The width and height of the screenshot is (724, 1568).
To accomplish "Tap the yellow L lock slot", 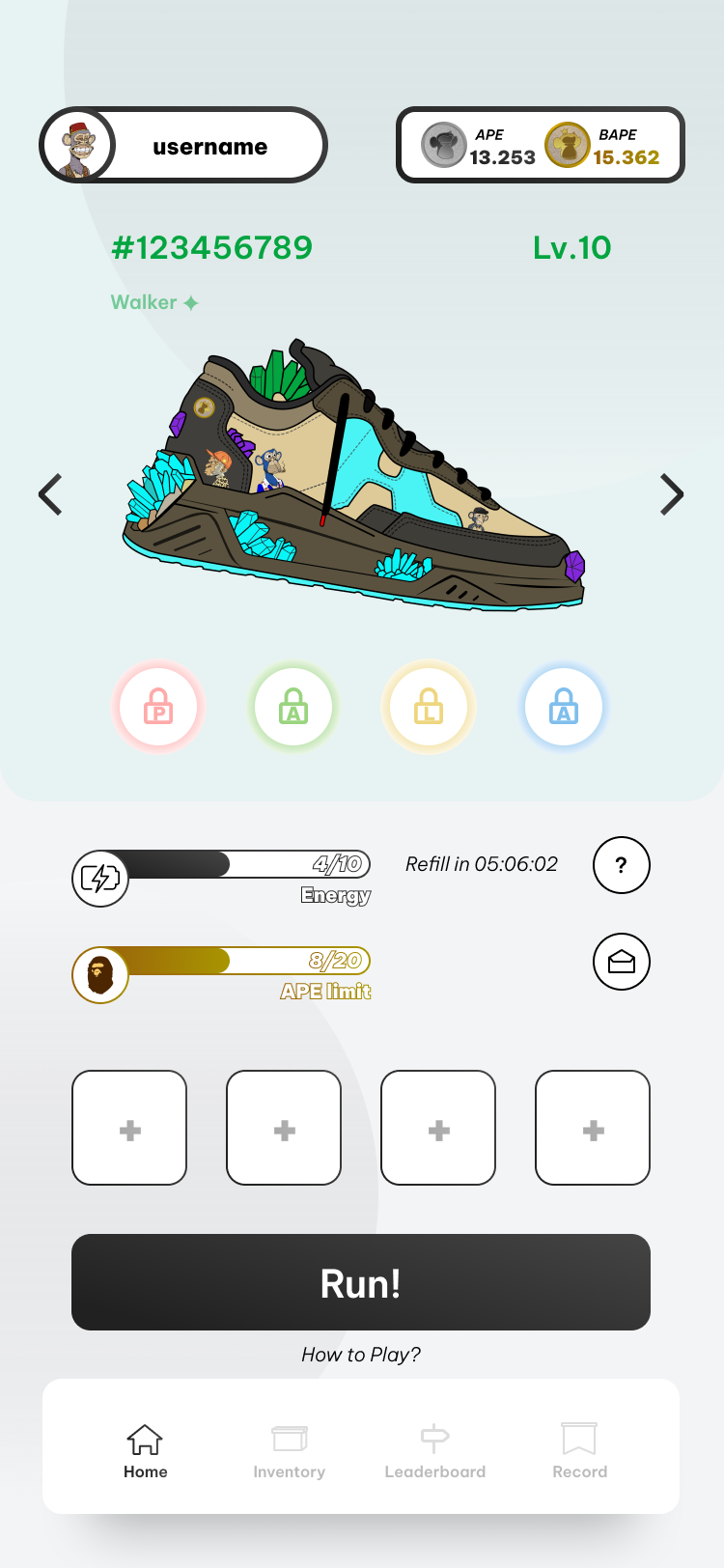I will point(429,708).
